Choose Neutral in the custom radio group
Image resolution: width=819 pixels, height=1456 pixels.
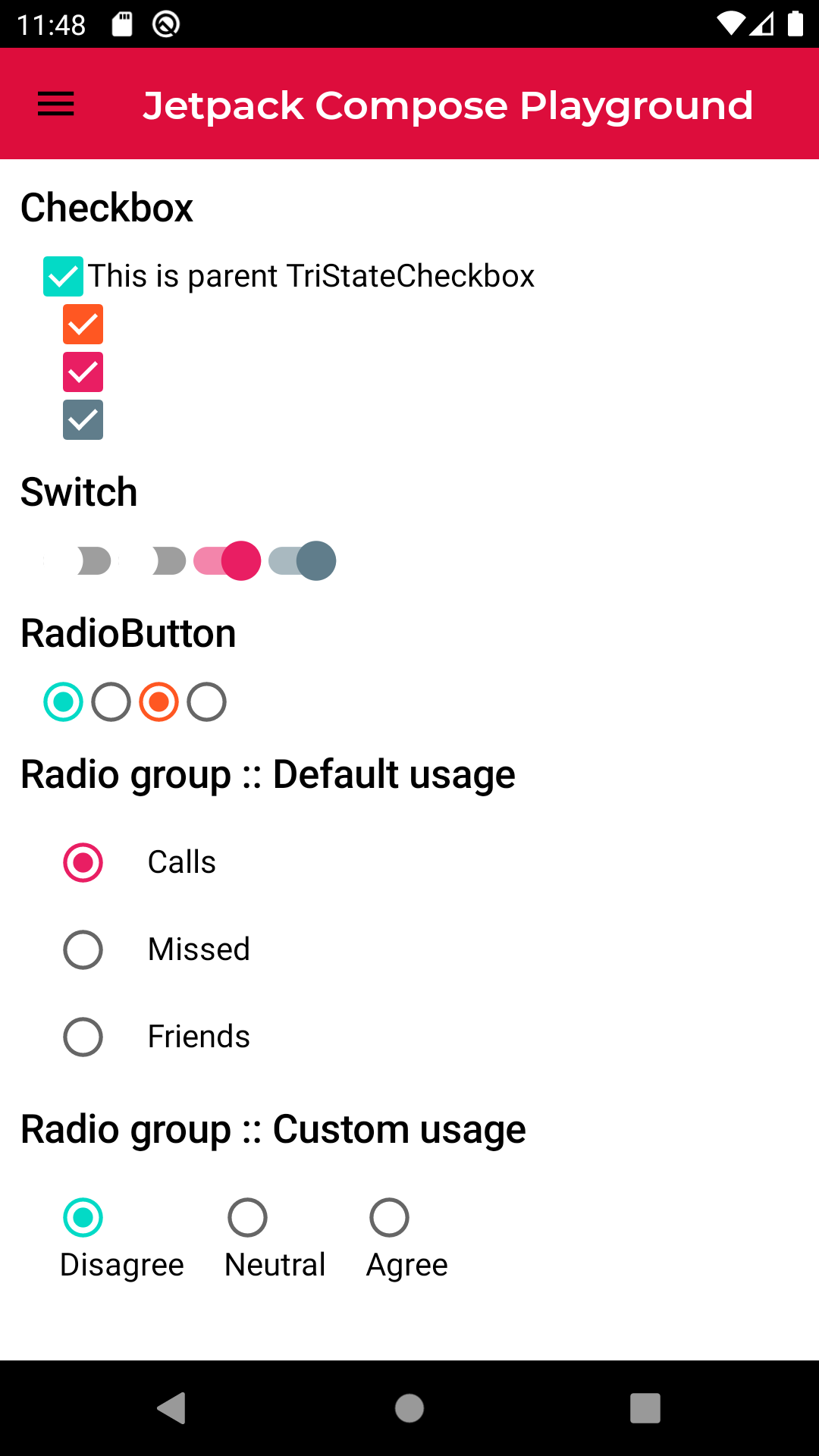point(248,1218)
